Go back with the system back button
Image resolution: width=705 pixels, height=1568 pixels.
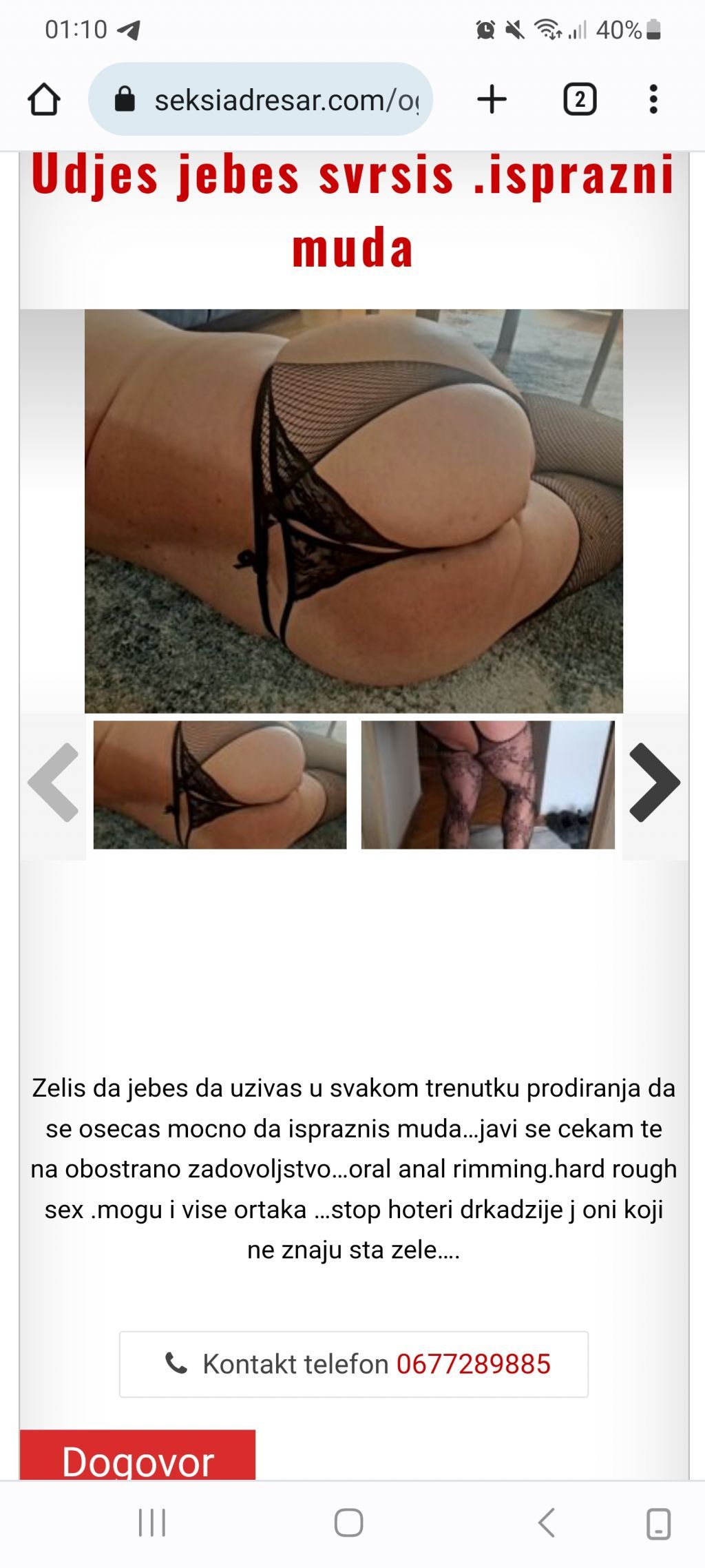point(547,1523)
